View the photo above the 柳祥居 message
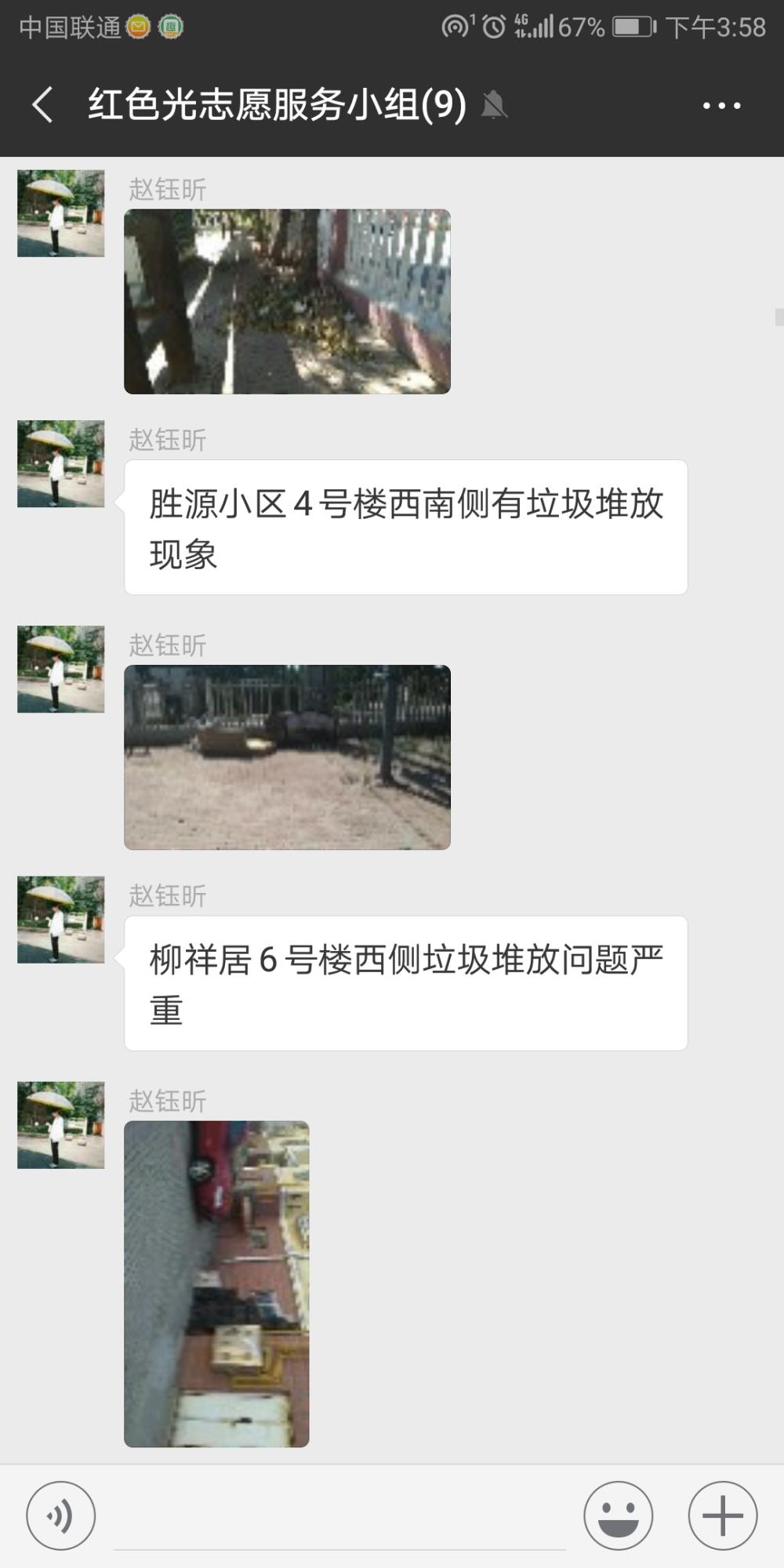784x1568 pixels. (x=287, y=757)
